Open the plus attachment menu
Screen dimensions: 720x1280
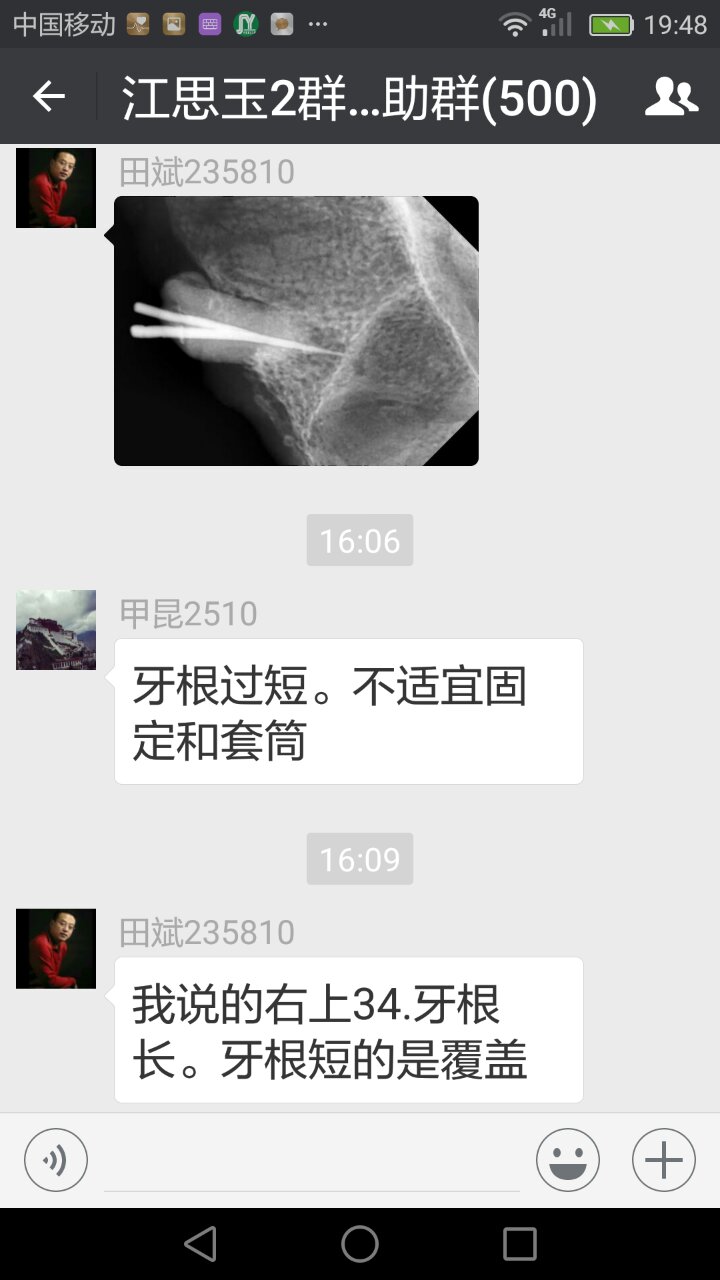point(663,1160)
